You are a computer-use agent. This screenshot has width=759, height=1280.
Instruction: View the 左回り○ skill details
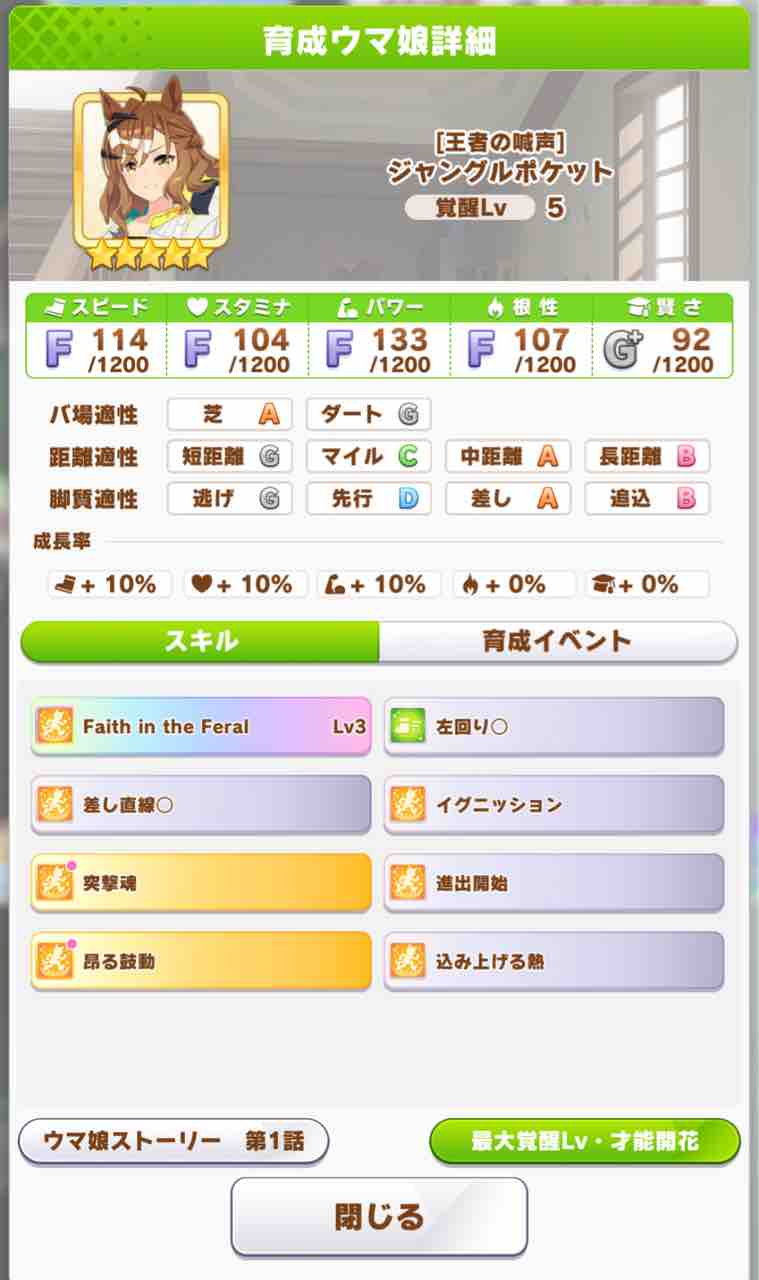click(554, 726)
